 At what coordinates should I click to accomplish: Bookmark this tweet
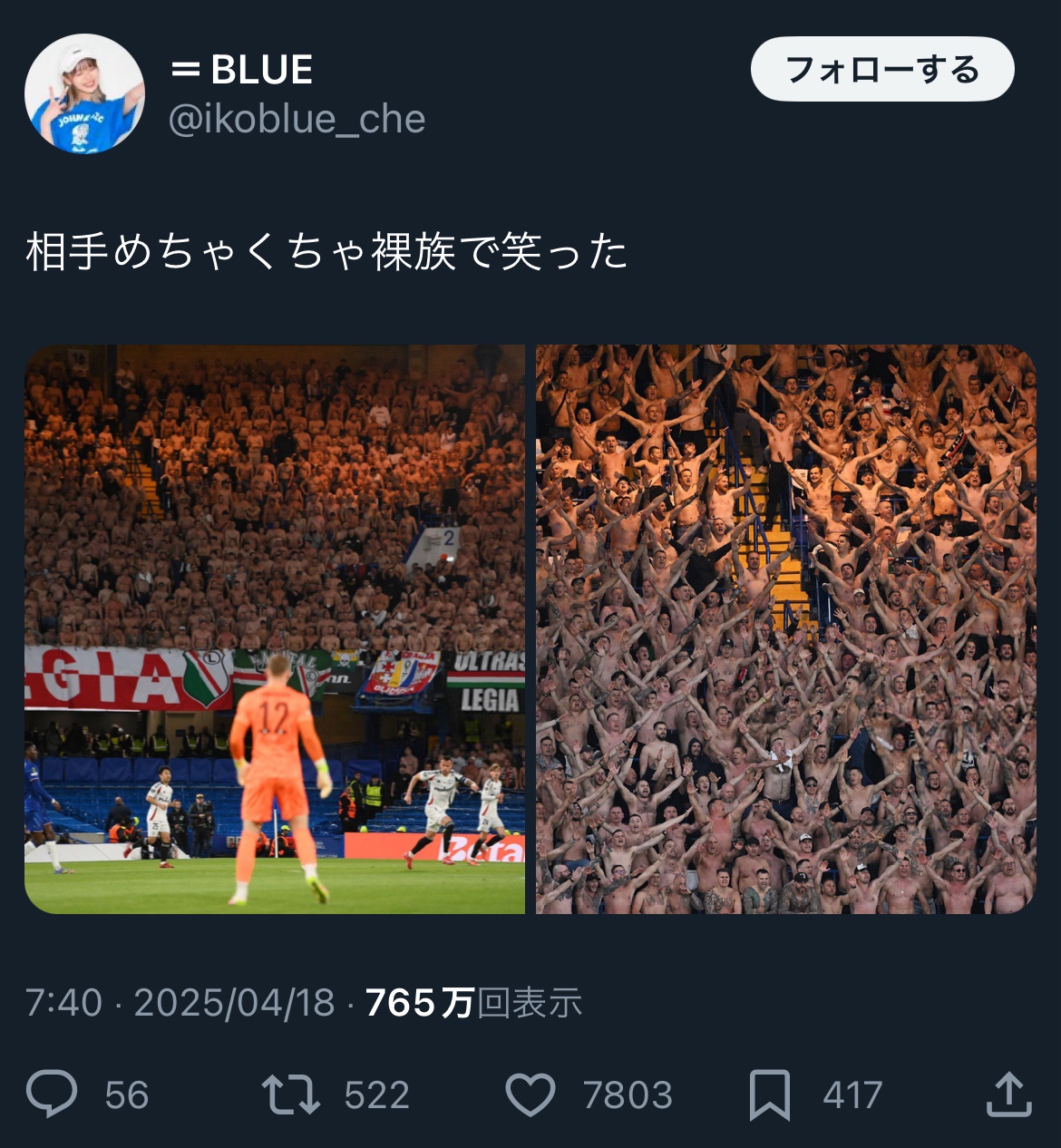click(769, 1094)
